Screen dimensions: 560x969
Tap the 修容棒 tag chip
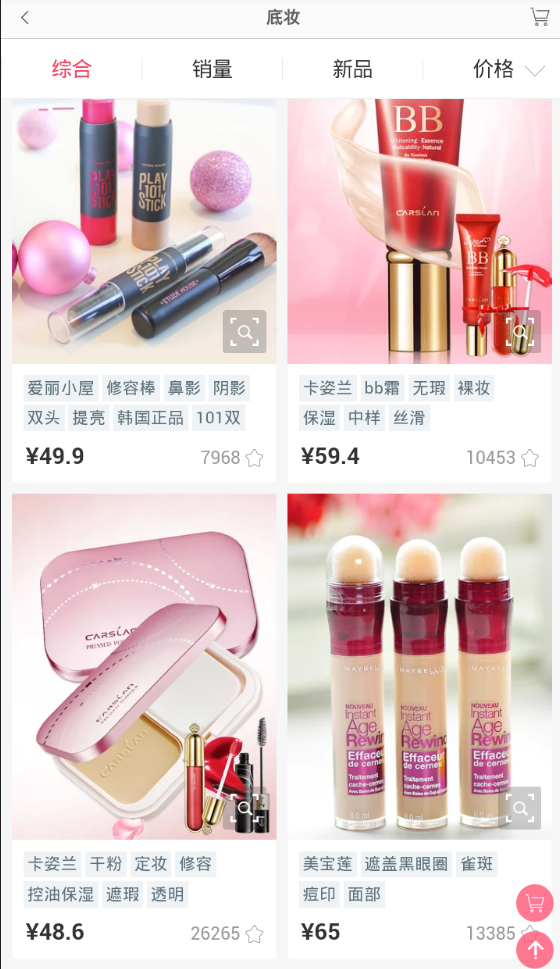(x=131, y=388)
